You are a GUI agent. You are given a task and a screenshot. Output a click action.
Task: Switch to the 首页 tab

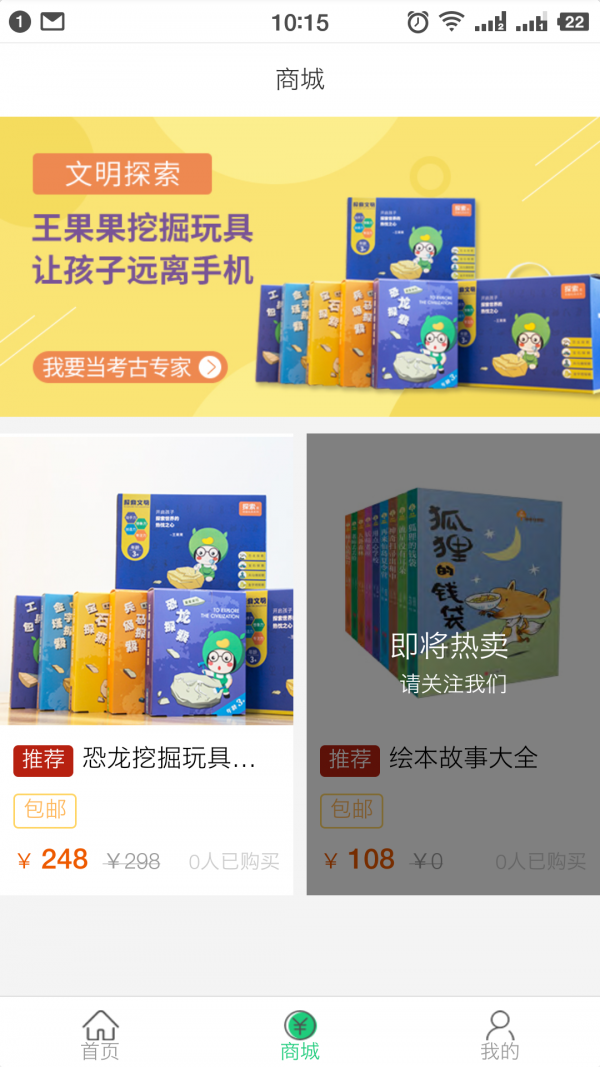pyautogui.click(x=100, y=1034)
